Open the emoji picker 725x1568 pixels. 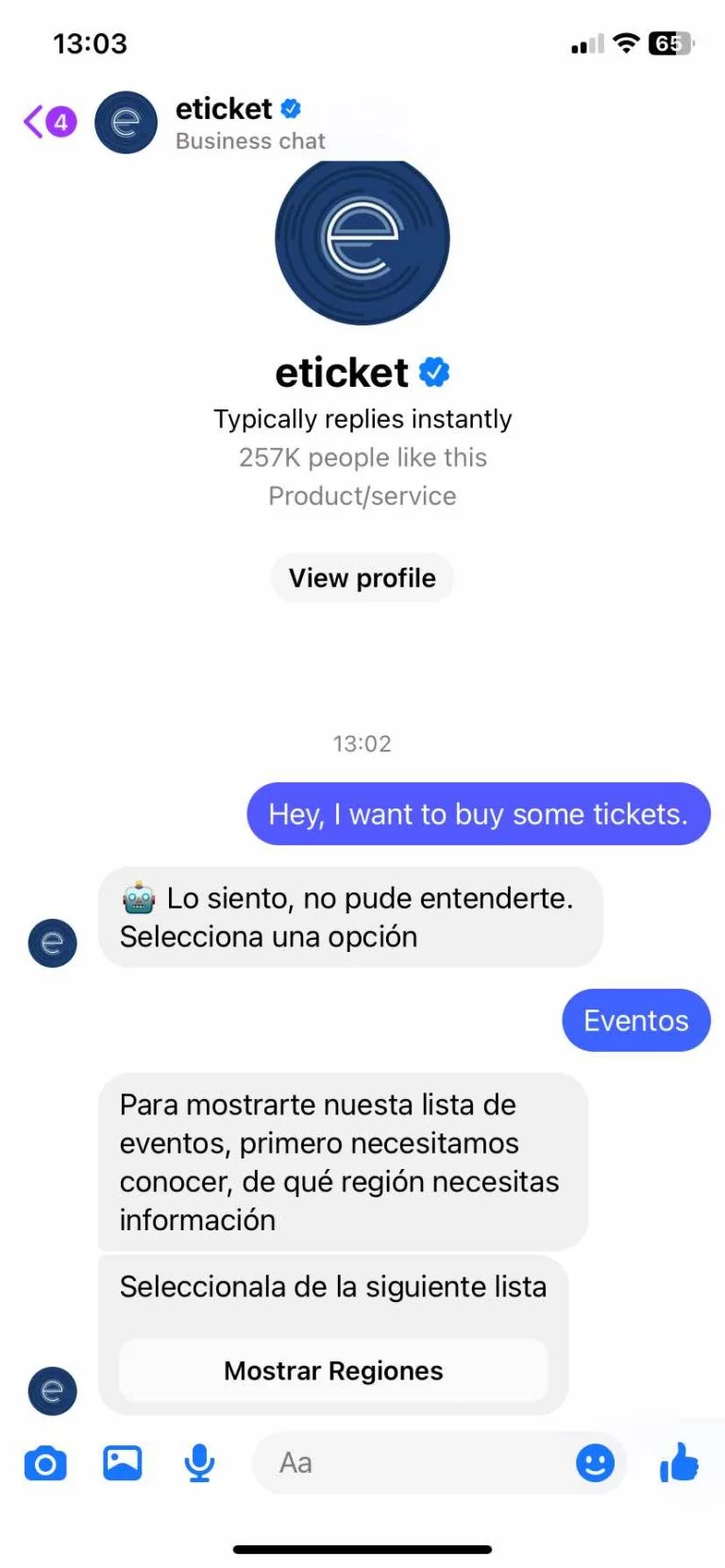(x=596, y=1463)
